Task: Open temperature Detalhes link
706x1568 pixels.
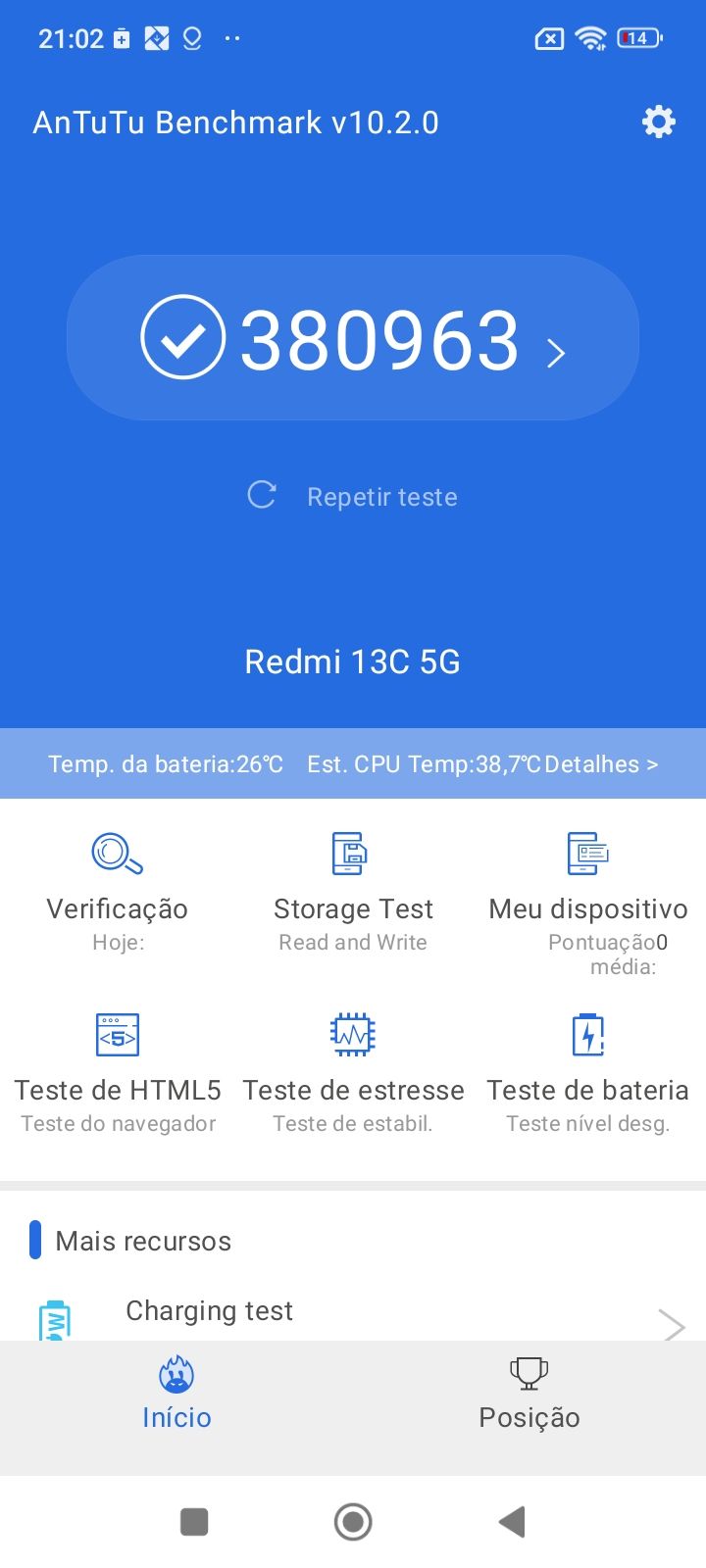Action: click(600, 764)
